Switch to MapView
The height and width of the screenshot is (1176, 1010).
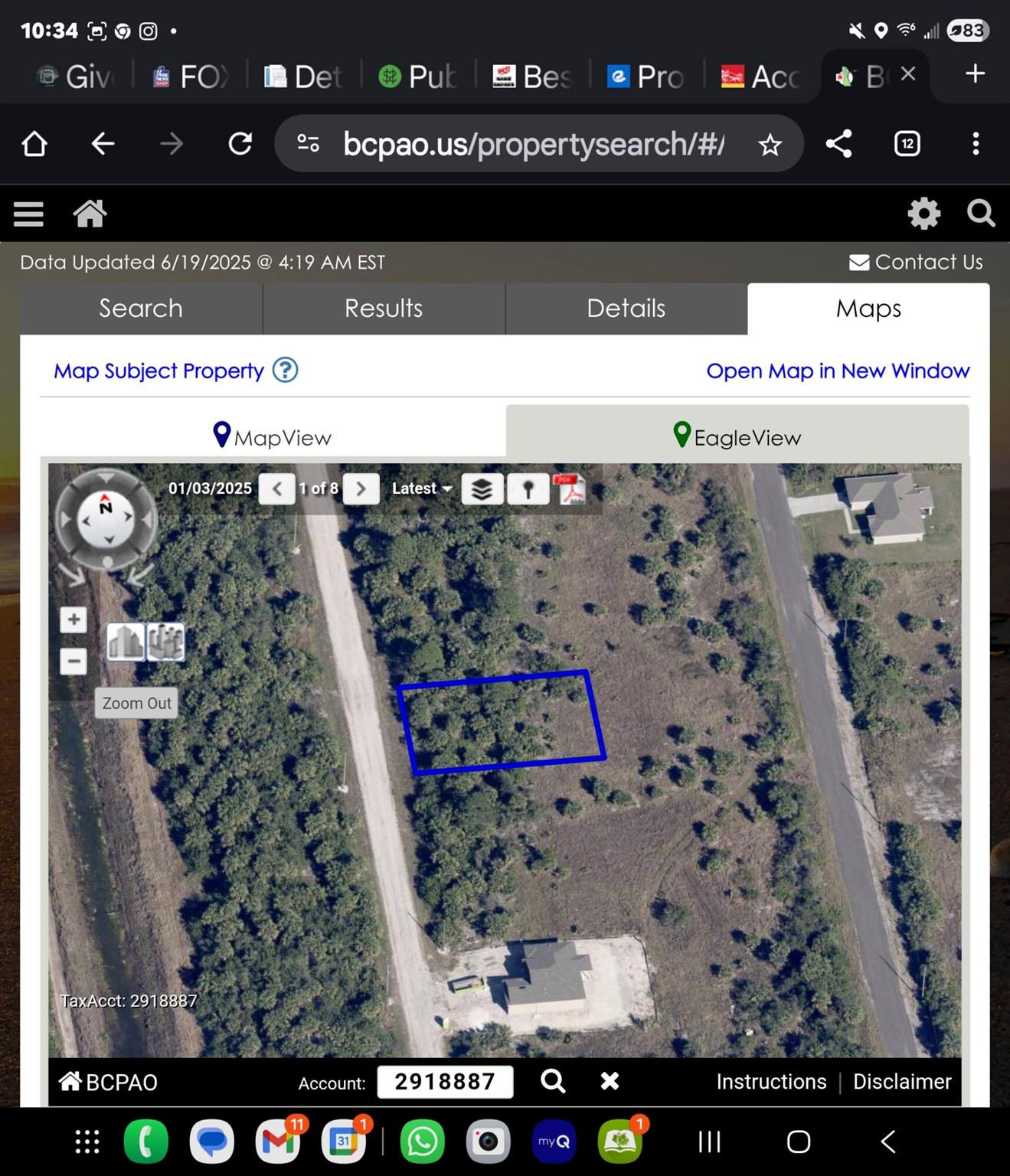click(273, 437)
